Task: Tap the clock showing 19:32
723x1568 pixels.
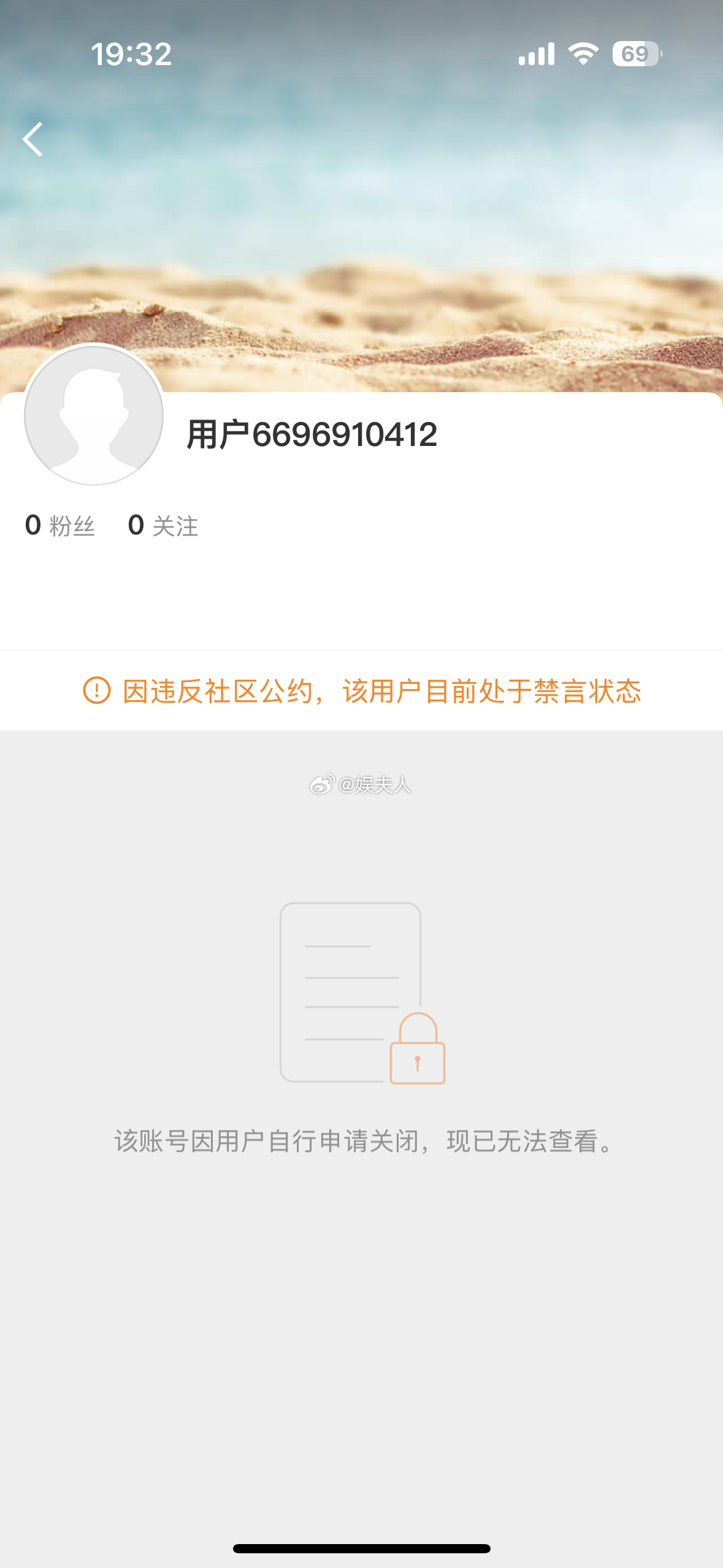Action: click(x=131, y=54)
